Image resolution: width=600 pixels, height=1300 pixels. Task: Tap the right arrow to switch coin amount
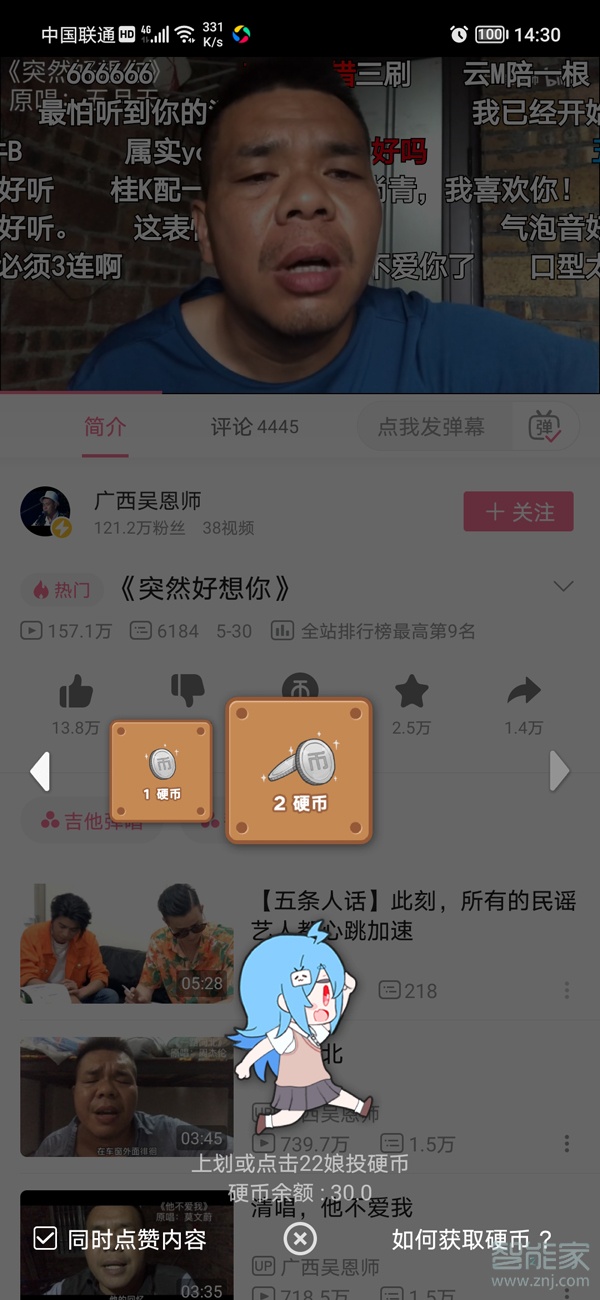[x=559, y=771]
